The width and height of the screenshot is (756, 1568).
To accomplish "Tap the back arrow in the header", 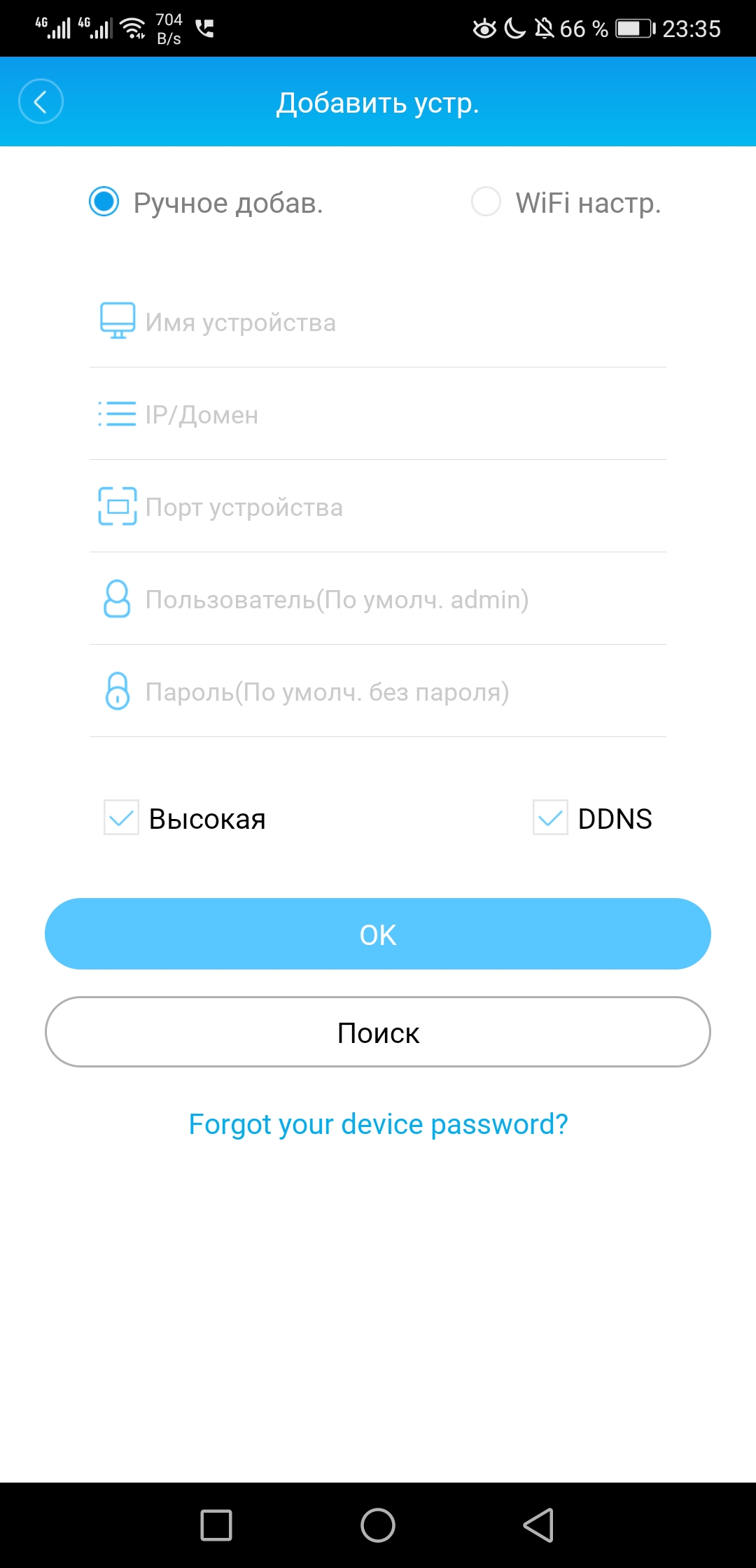I will coord(41,101).
